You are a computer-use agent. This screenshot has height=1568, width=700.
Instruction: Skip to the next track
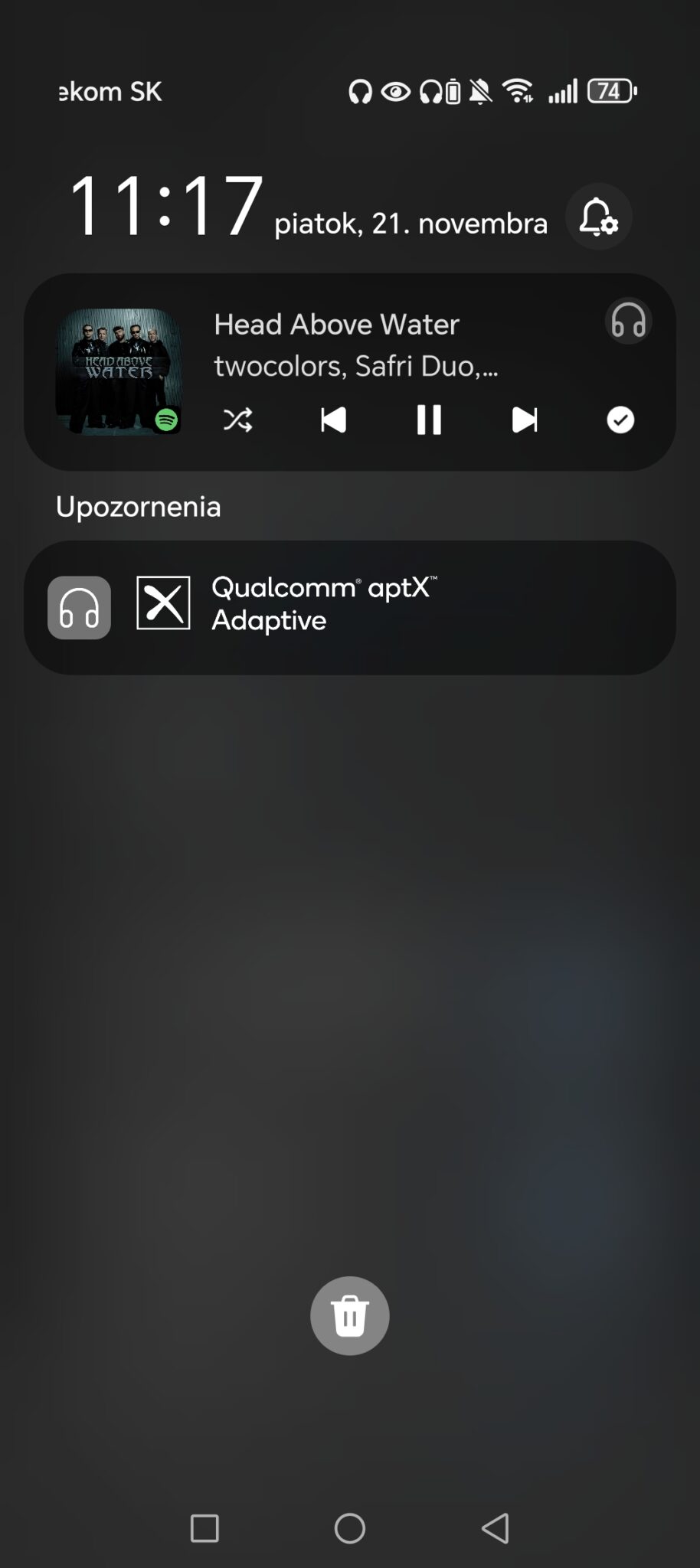[525, 420]
